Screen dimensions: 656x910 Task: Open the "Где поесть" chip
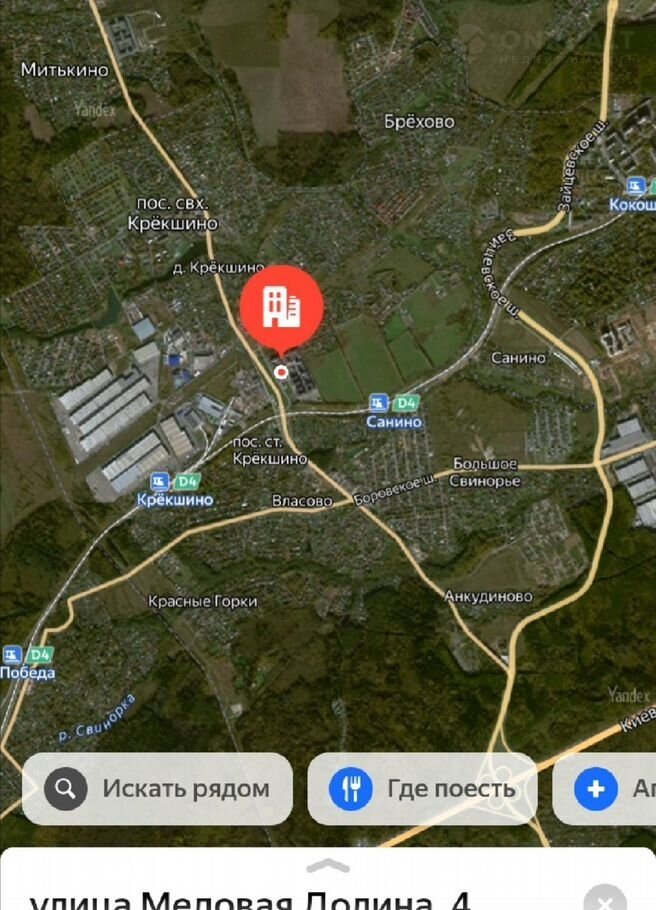click(421, 788)
